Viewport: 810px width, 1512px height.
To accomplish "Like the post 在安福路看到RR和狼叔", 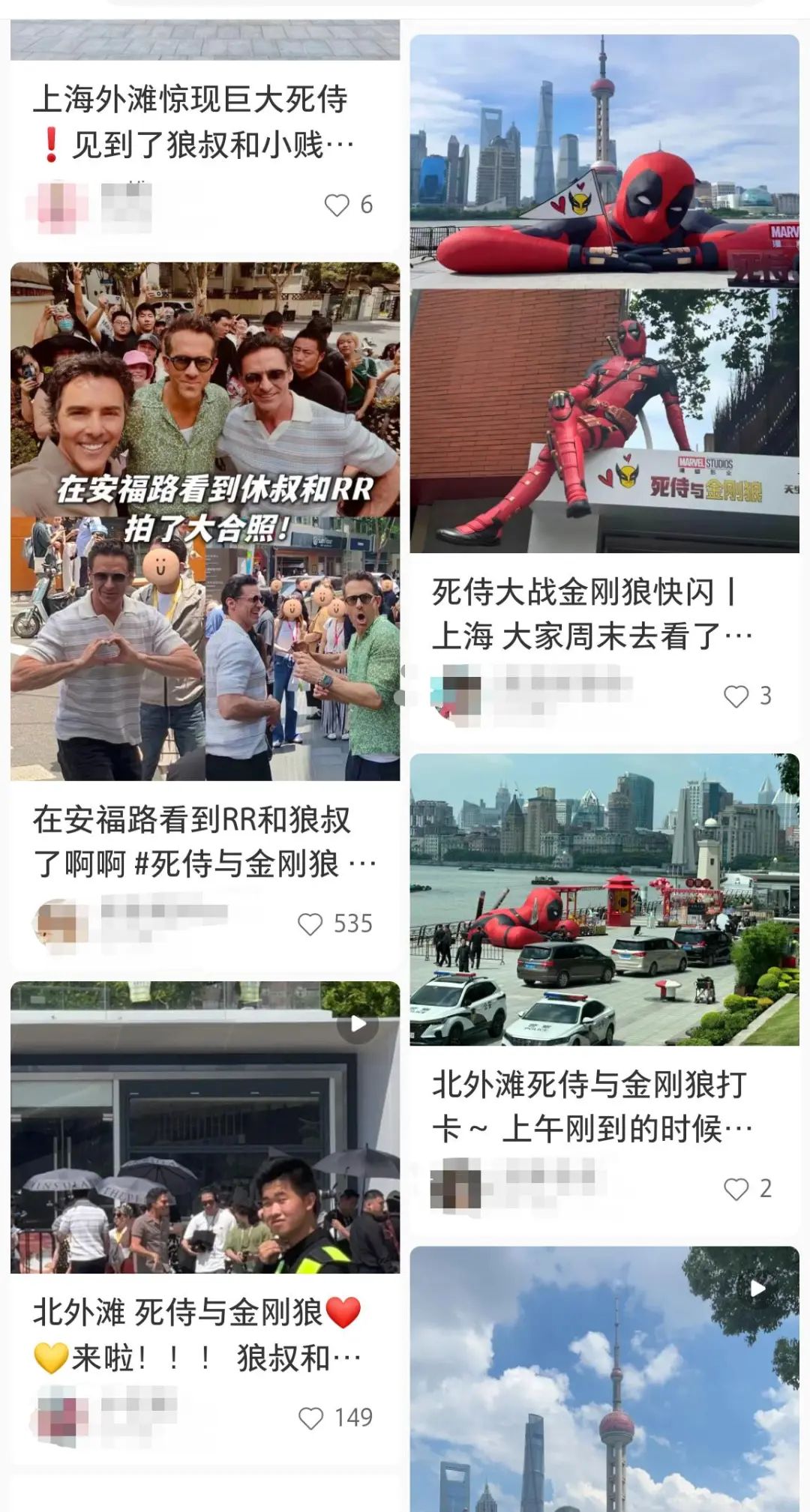I will tap(310, 924).
